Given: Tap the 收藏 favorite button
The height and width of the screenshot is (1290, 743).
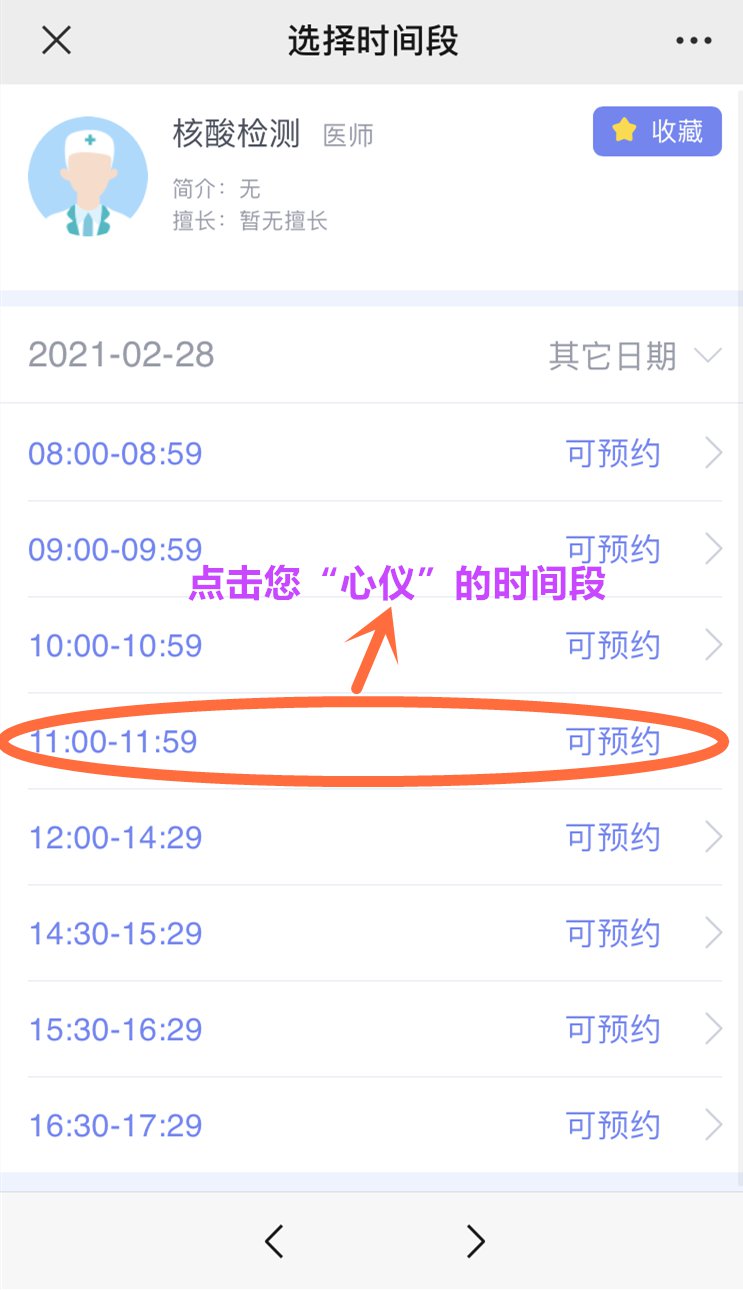Looking at the screenshot, I should pos(657,131).
